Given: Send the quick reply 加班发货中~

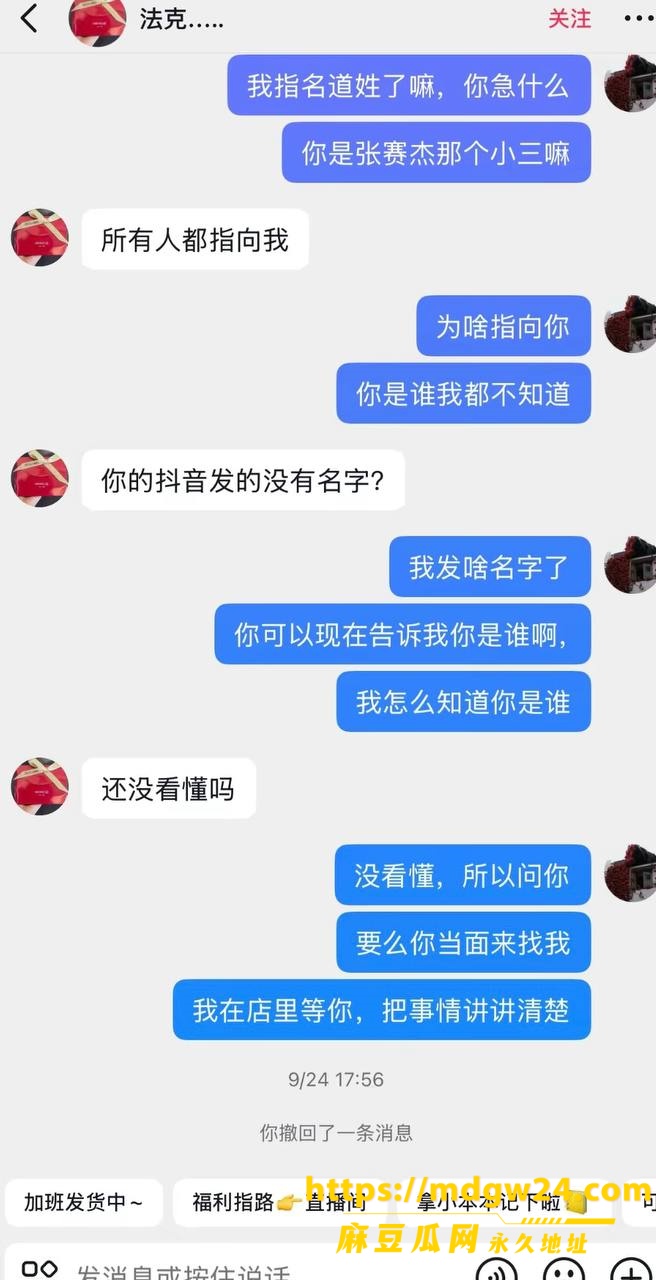Looking at the screenshot, I should point(84,1203).
